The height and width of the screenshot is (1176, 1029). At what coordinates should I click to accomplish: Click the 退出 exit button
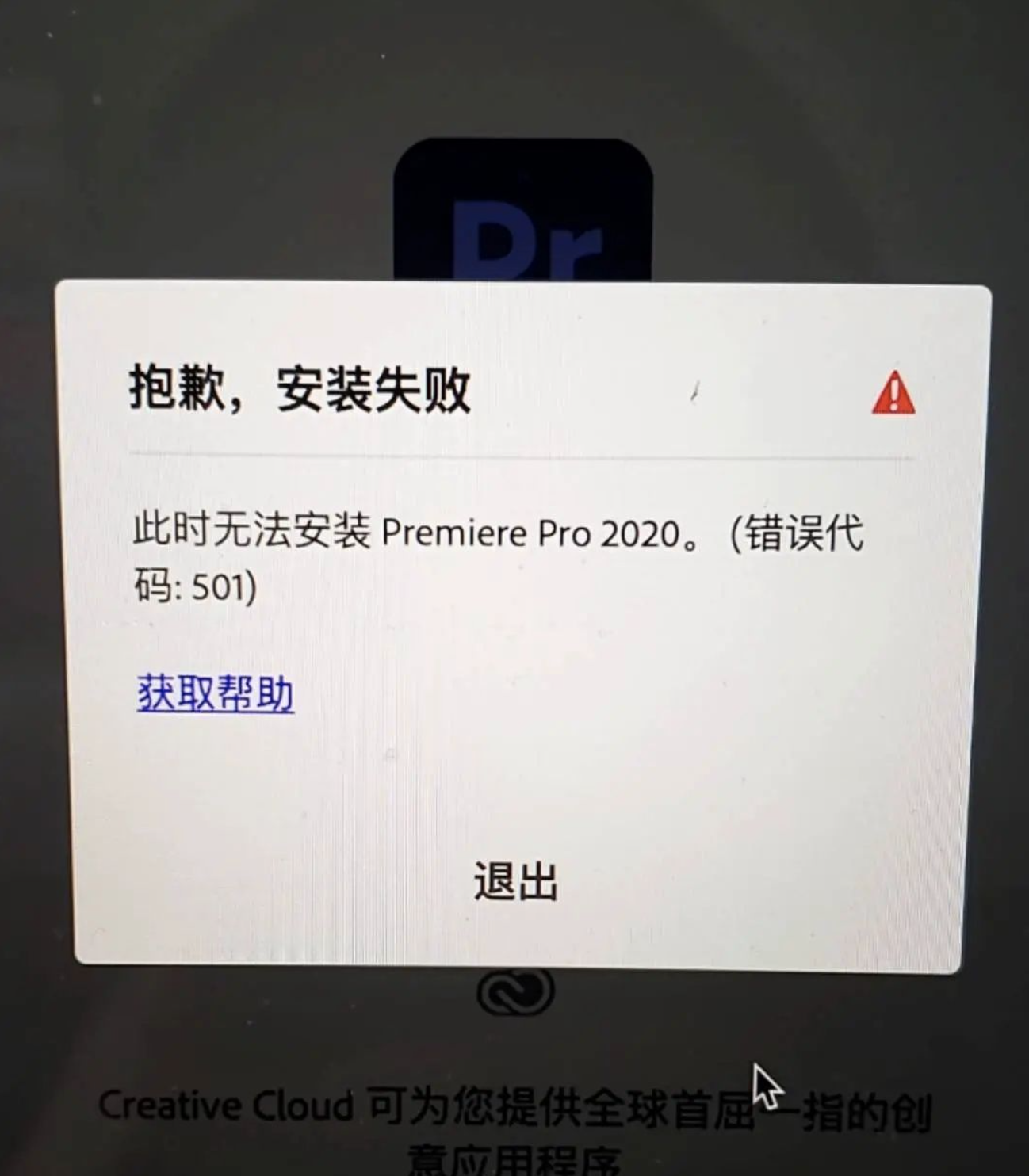click(514, 878)
